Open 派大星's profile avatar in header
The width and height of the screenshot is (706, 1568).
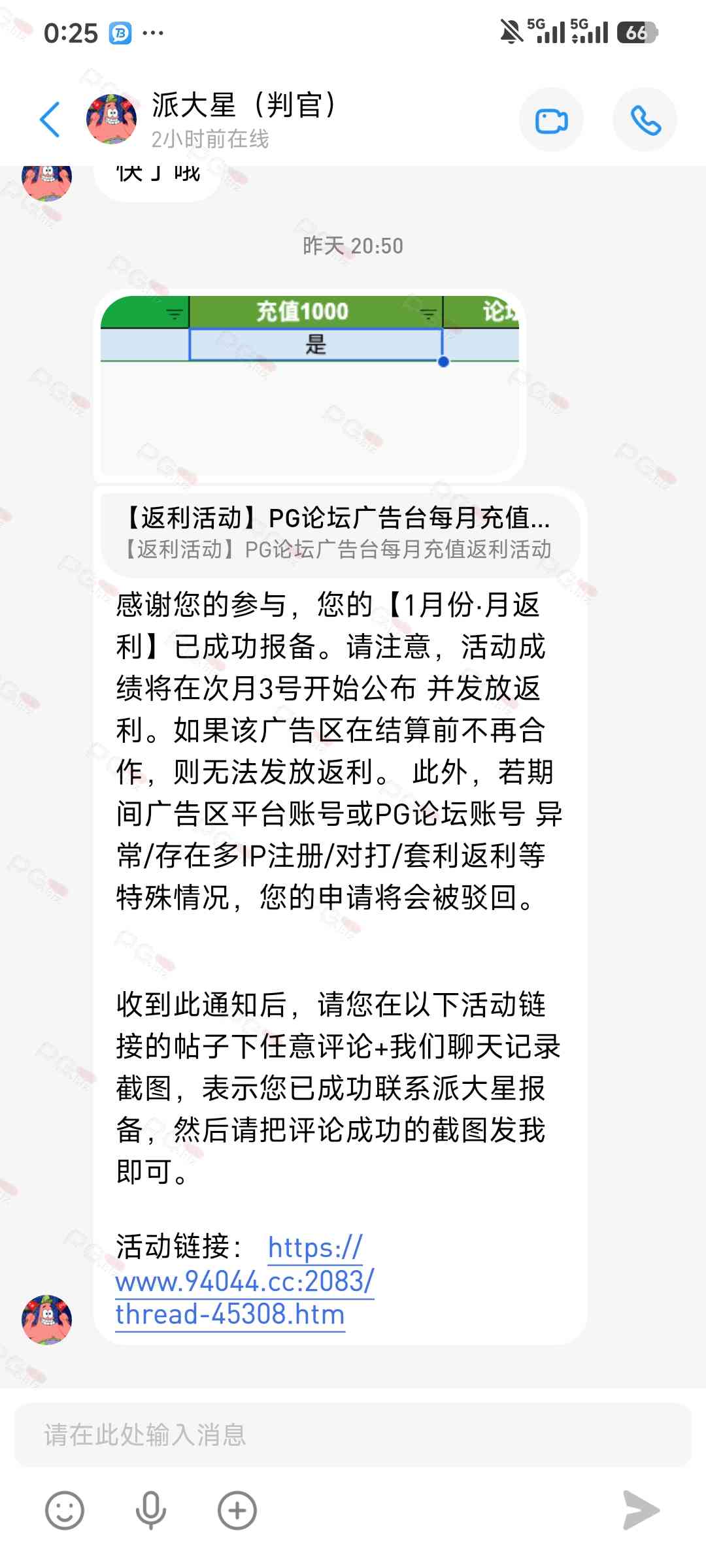[112, 119]
